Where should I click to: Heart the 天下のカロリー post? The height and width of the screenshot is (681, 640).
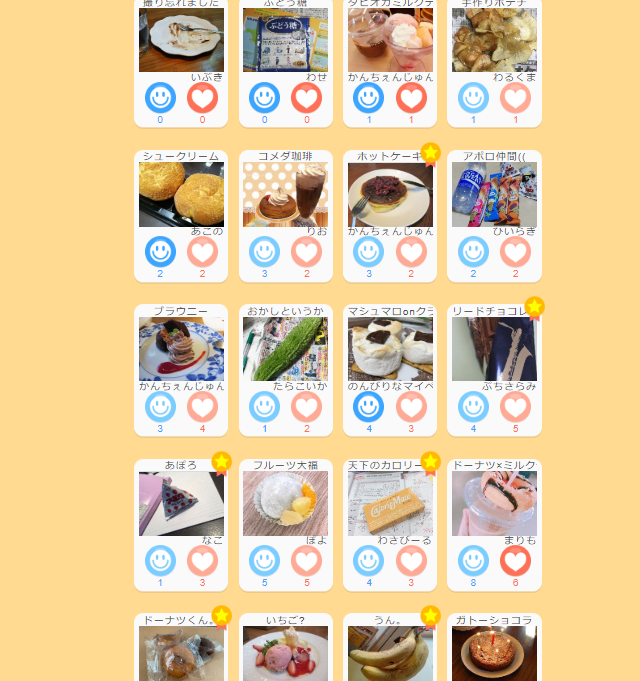[411, 560]
